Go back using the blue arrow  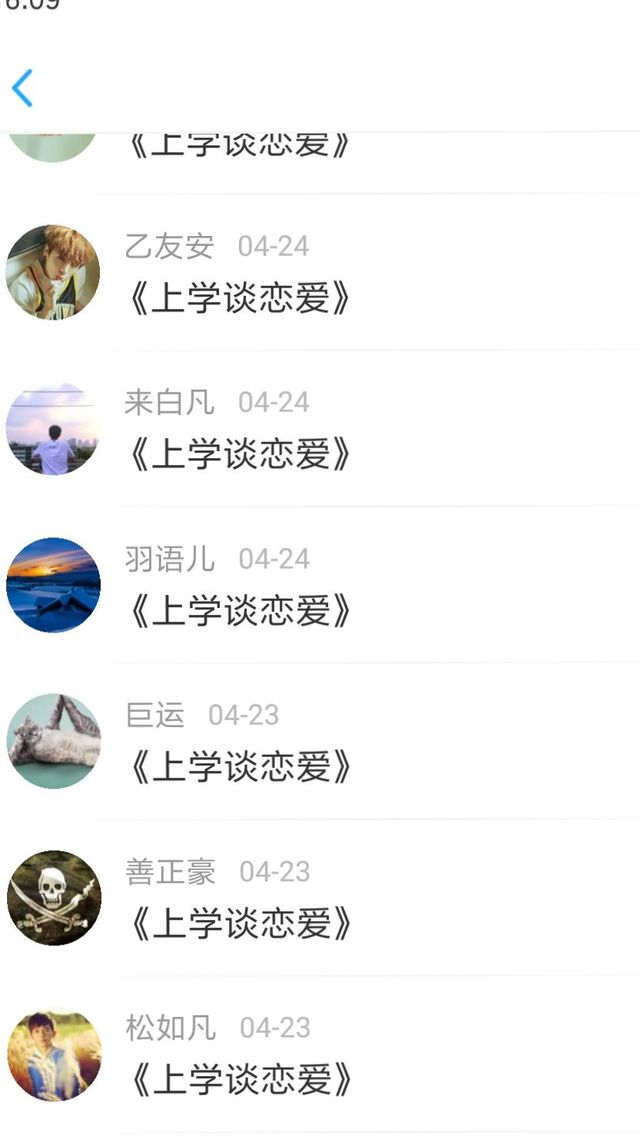click(x=23, y=88)
